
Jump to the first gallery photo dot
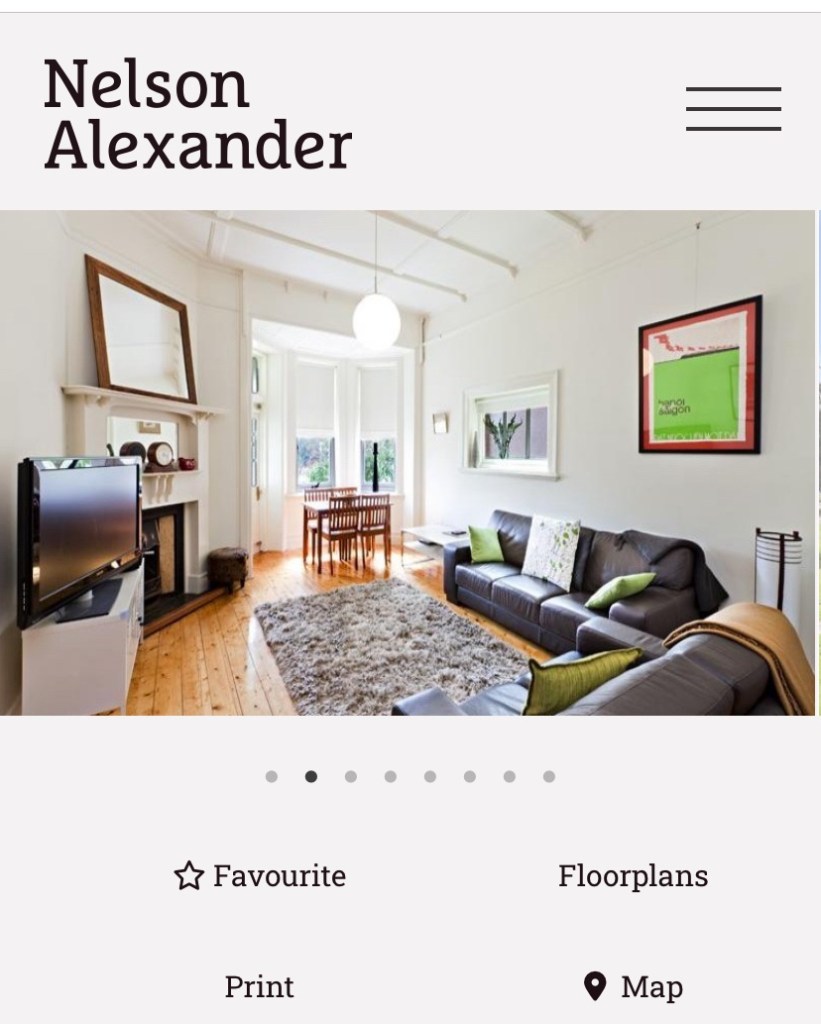pyautogui.click(x=272, y=776)
